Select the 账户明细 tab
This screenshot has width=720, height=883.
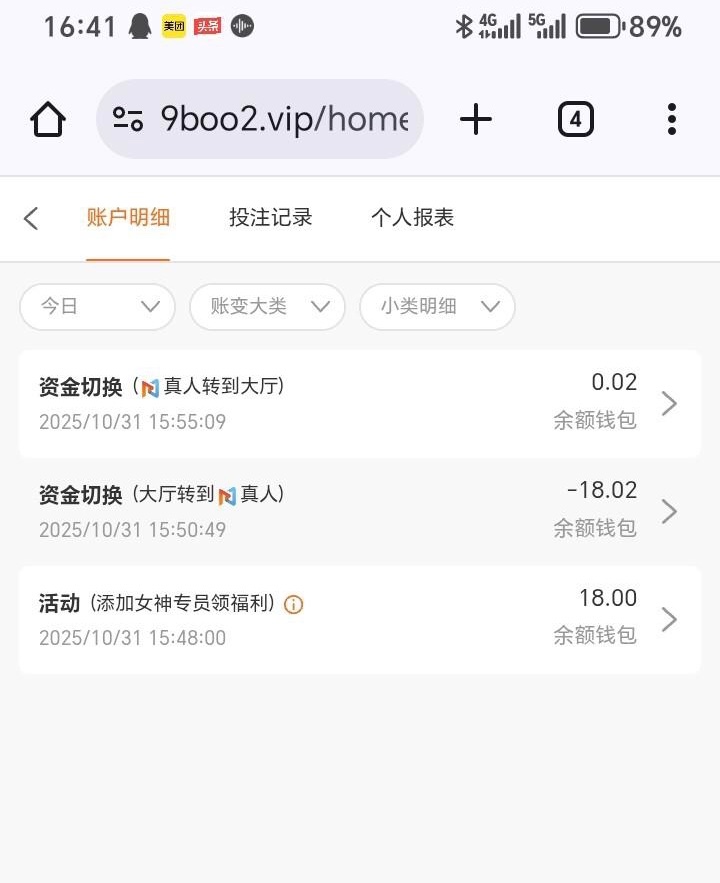pos(128,218)
